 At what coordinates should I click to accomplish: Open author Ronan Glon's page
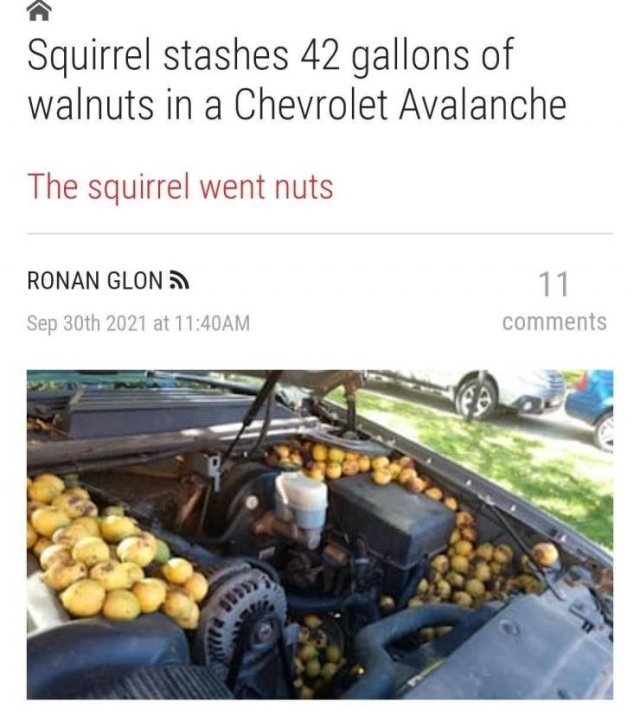[94, 282]
